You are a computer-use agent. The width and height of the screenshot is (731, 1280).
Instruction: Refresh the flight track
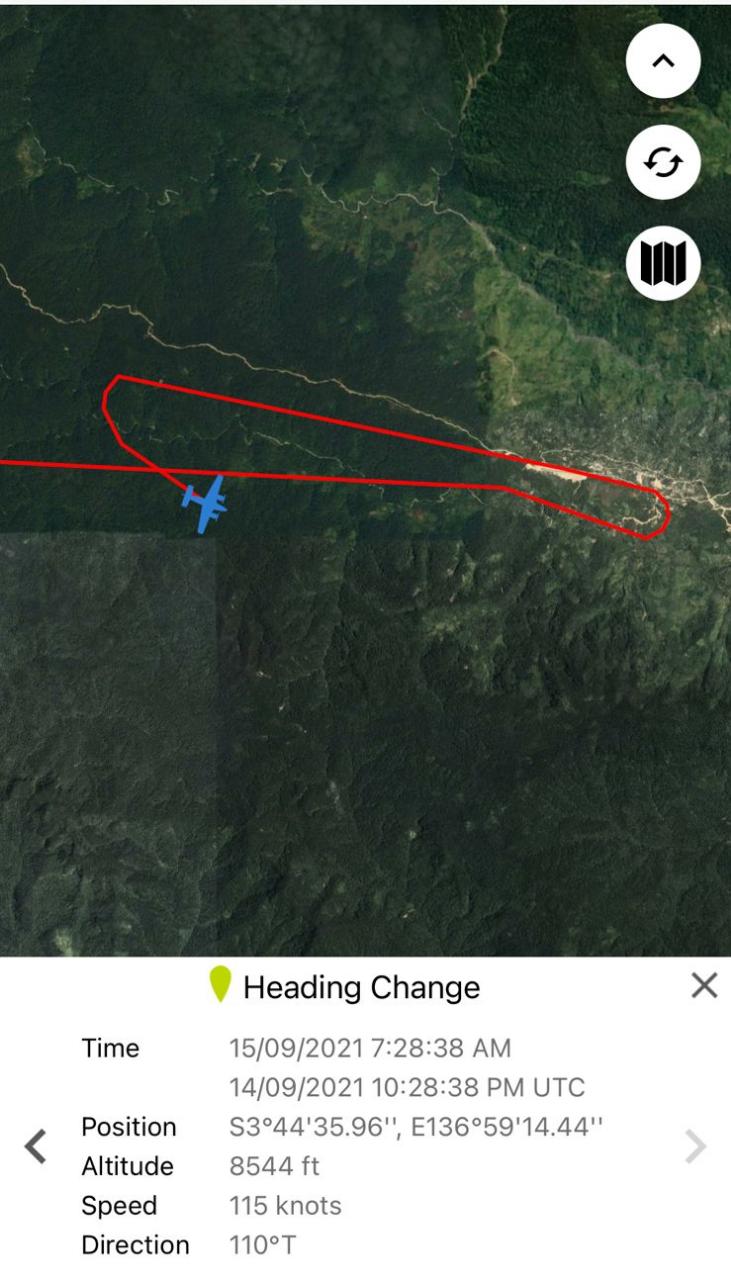pyautogui.click(x=663, y=162)
